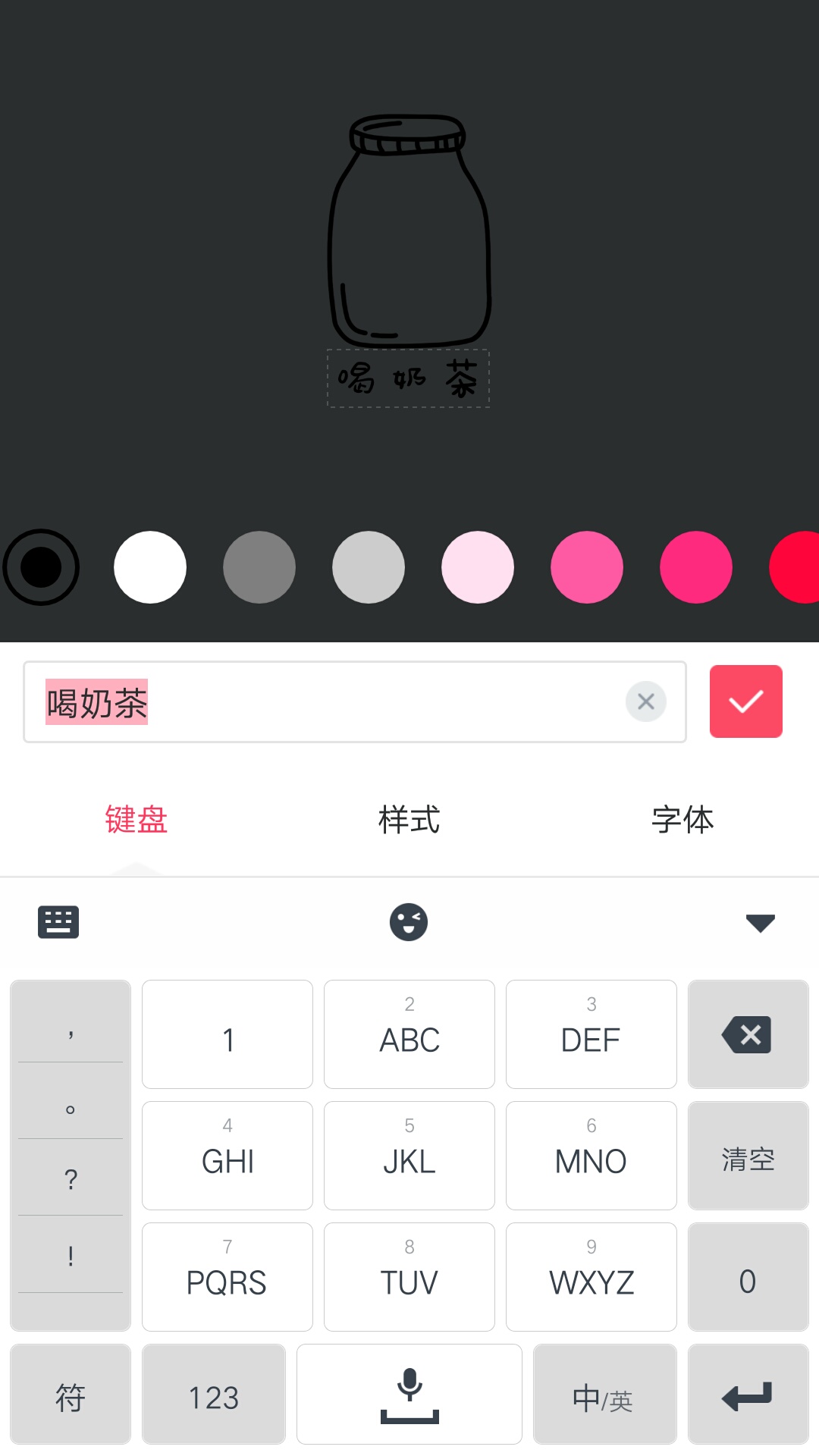Screen dimensions: 819x1456
Task: Select the black color swatch
Action: (41, 567)
